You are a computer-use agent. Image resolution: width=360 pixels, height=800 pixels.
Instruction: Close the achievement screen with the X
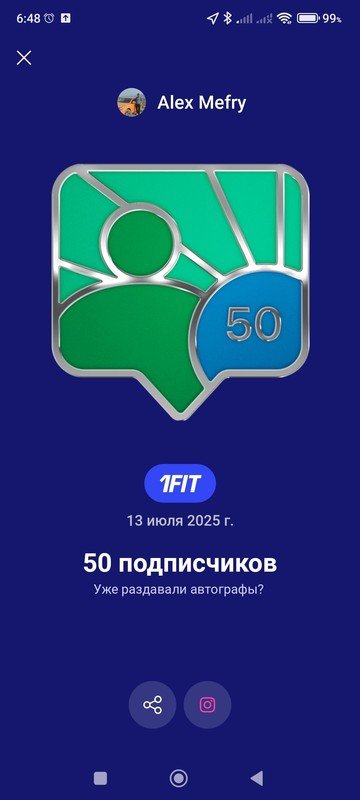coord(24,58)
